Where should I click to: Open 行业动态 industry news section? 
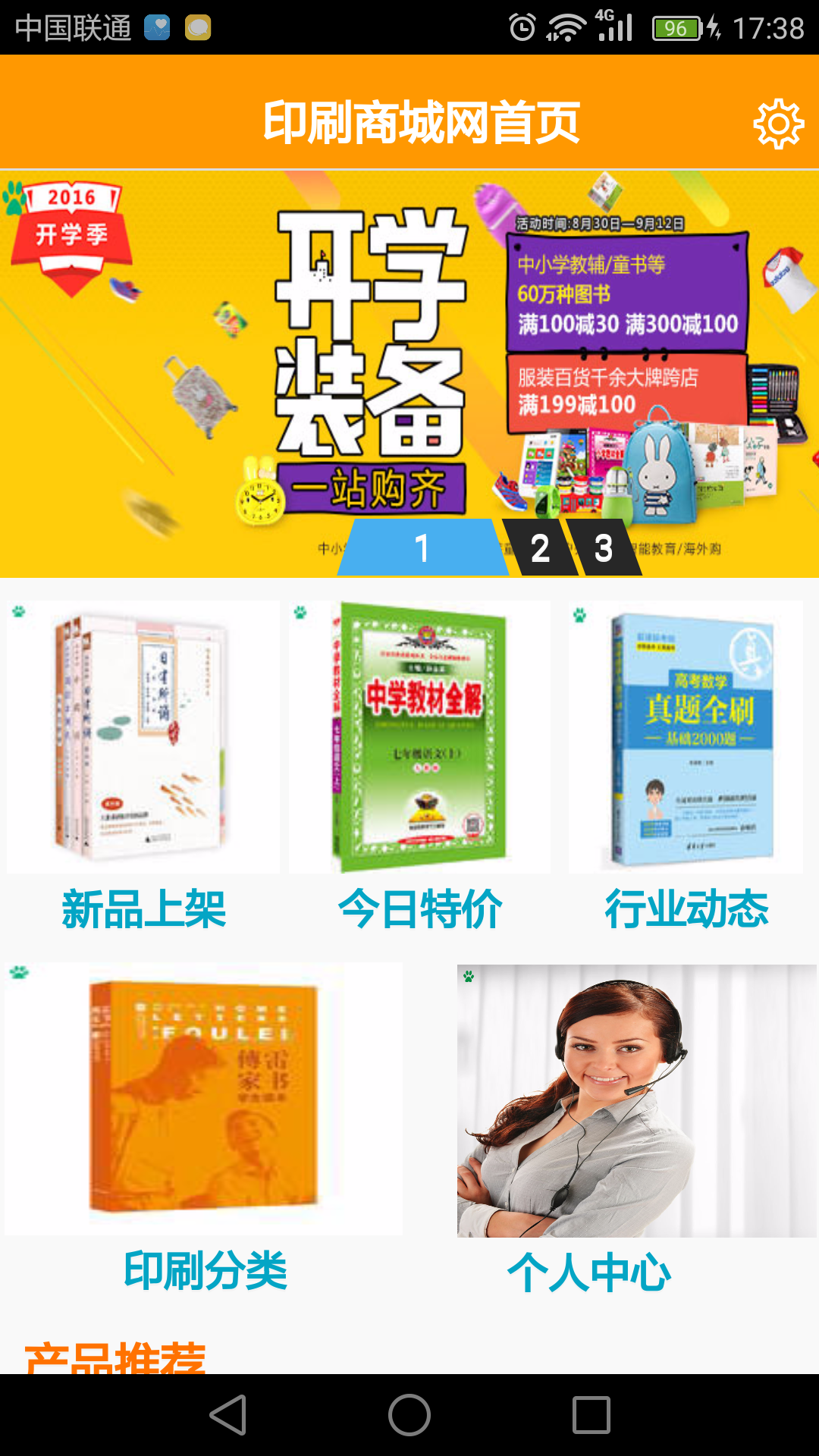pos(686,766)
